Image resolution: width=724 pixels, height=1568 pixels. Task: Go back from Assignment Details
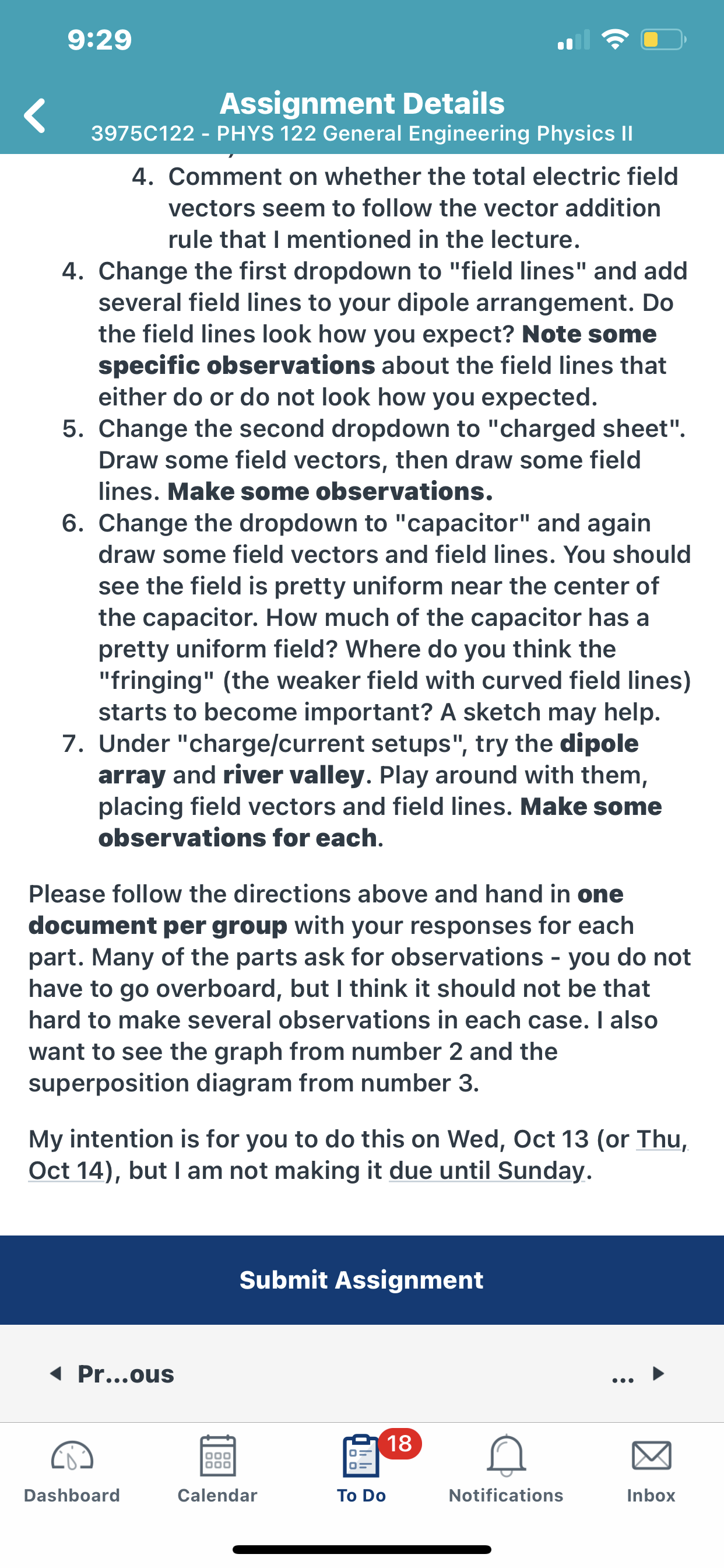(34, 116)
